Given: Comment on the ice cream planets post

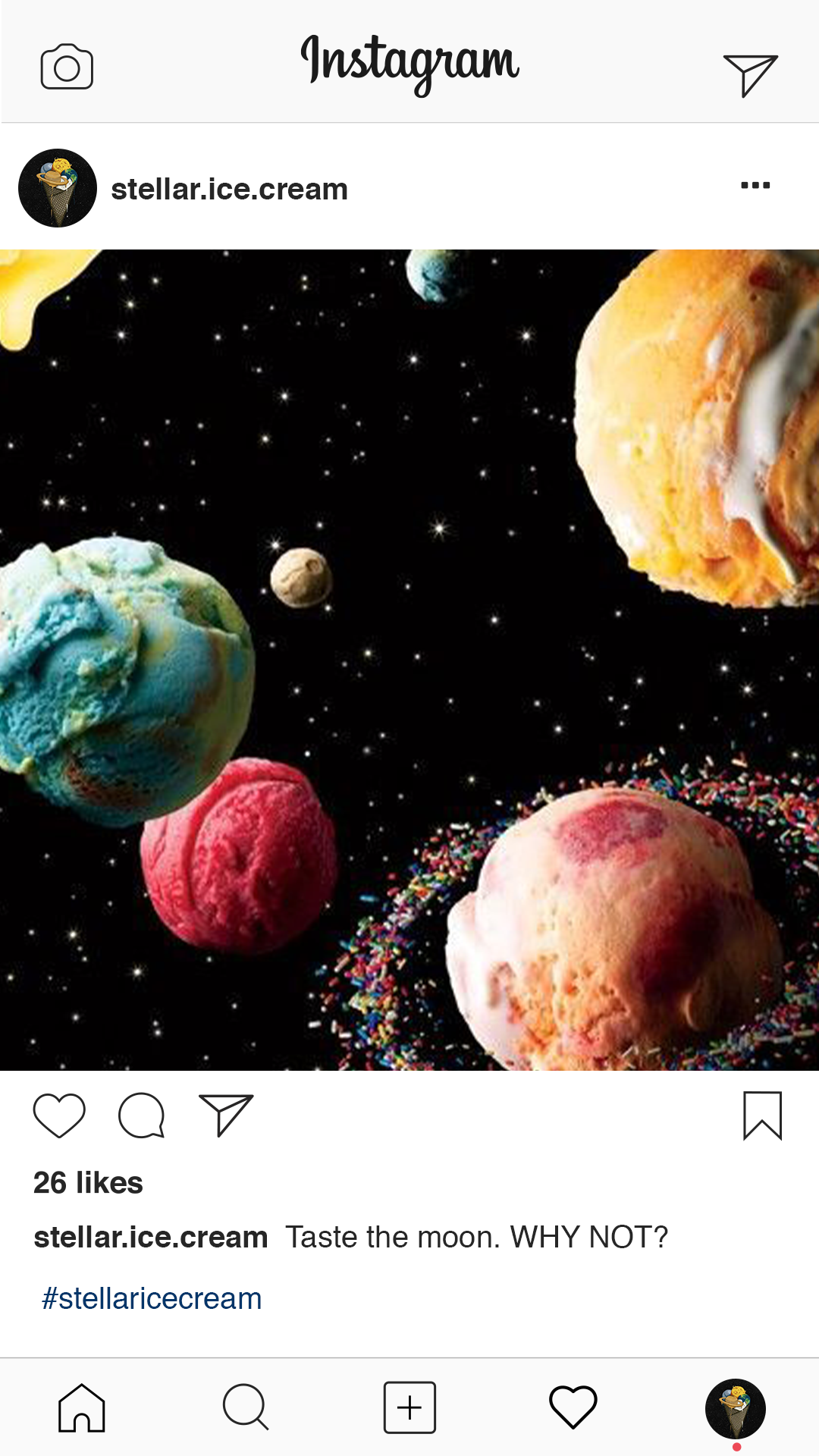Looking at the screenshot, I should tap(142, 1116).
